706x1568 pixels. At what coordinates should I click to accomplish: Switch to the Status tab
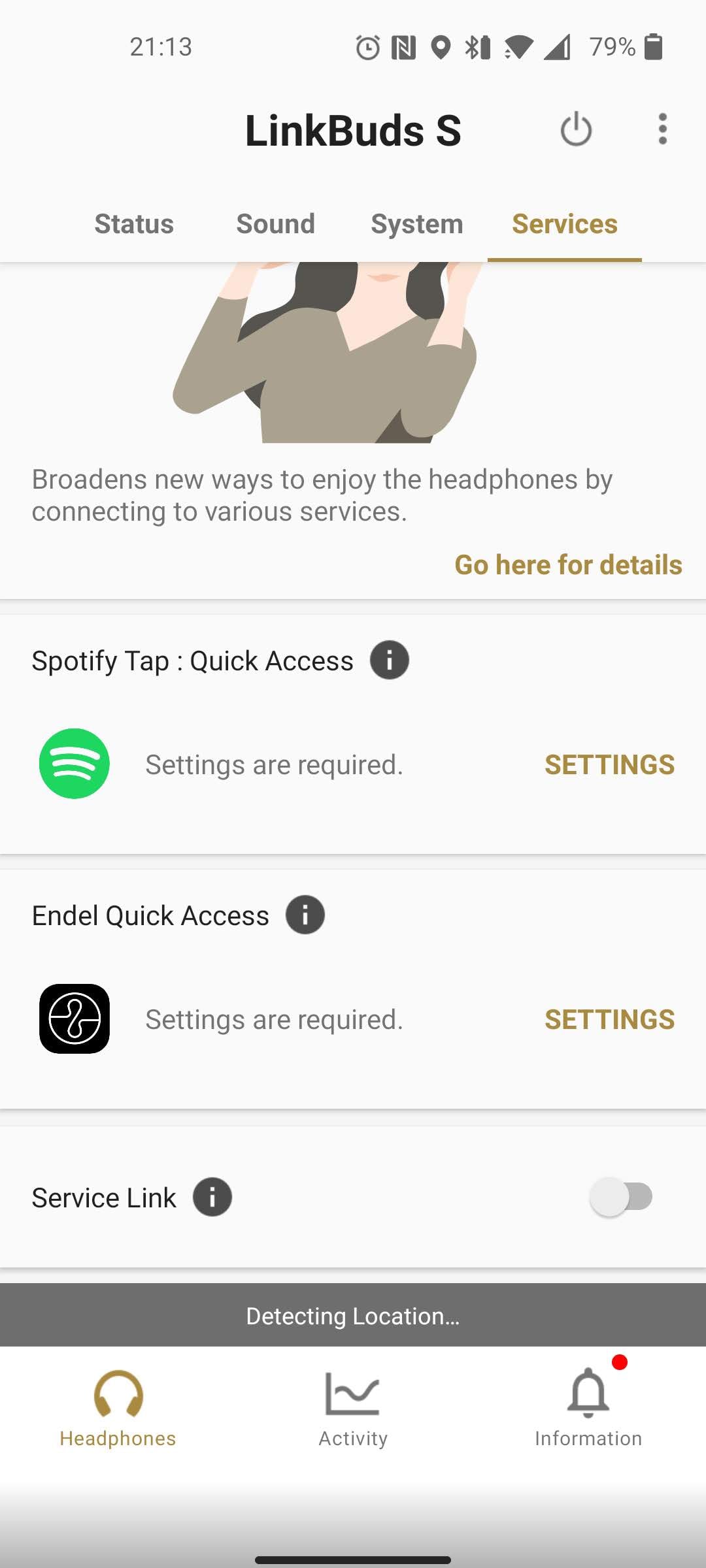pos(134,224)
